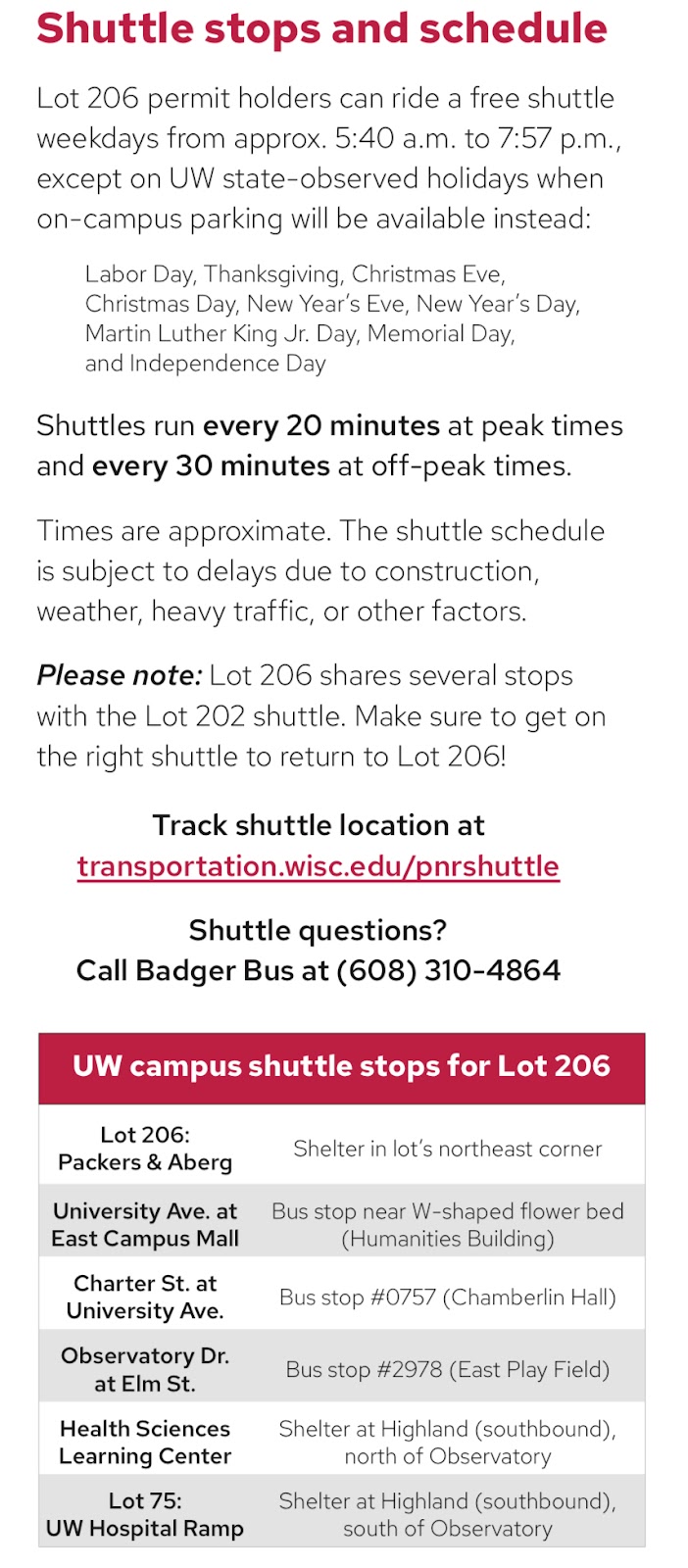Image resolution: width=688 pixels, height=1568 pixels.
Task: Open the transportation.wisc.edu/pnrshuttle link
Action: (319, 866)
